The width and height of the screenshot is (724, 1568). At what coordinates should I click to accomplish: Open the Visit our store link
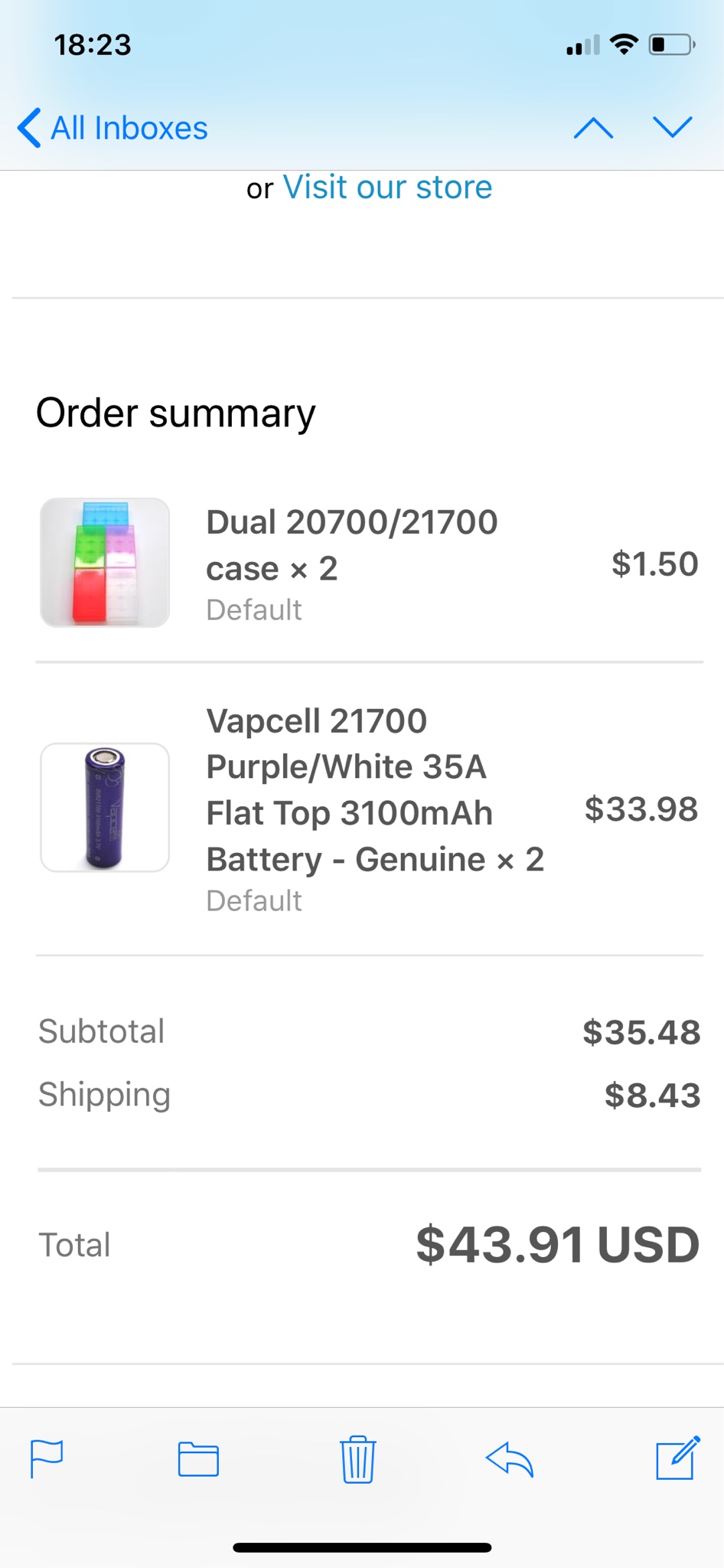(x=387, y=188)
